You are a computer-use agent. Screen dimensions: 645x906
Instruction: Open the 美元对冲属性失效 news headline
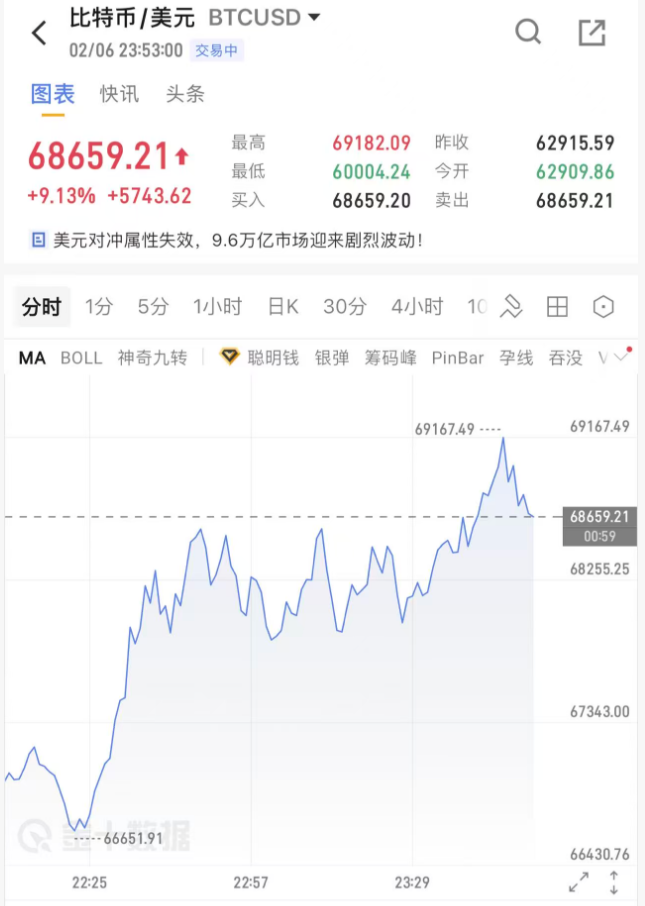(238, 240)
